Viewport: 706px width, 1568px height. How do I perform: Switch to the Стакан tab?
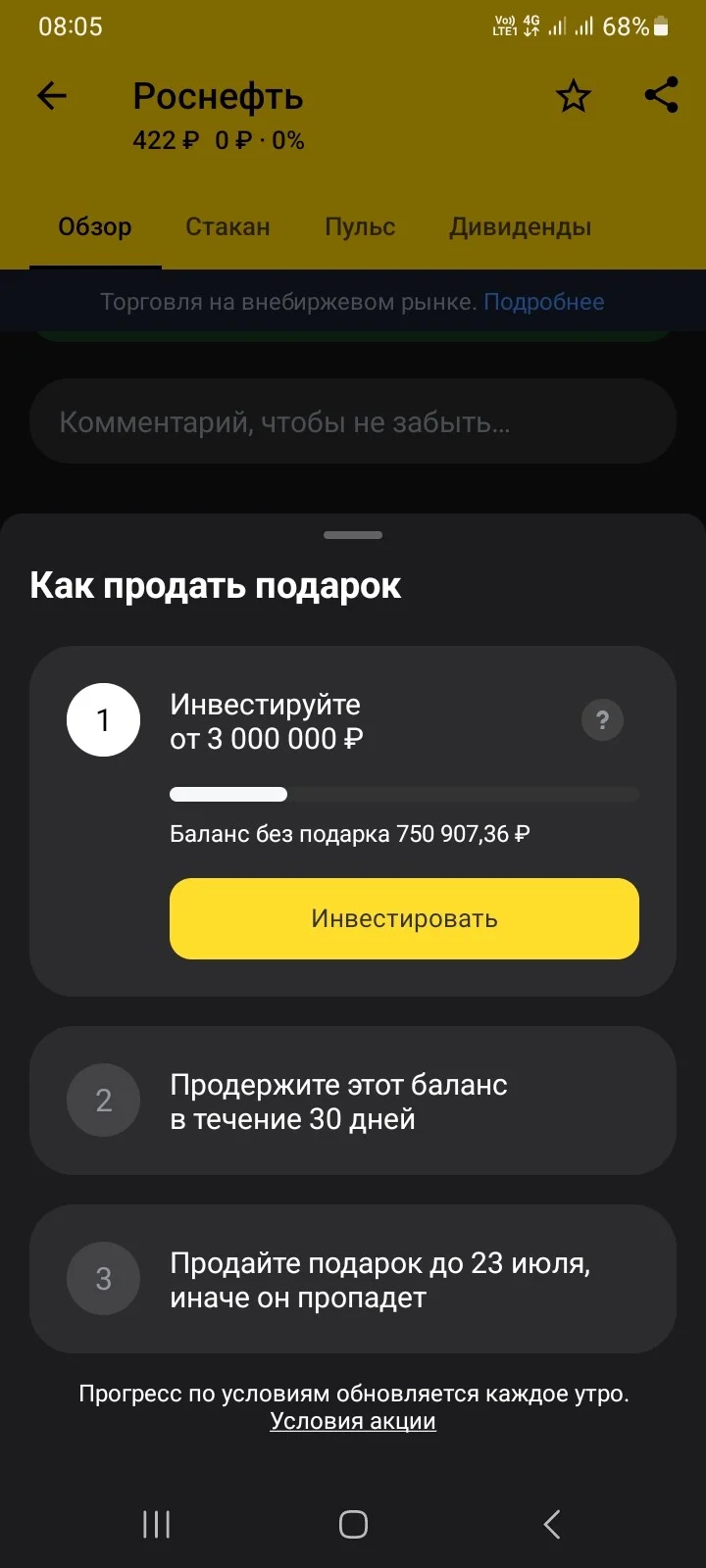click(227, 226)
